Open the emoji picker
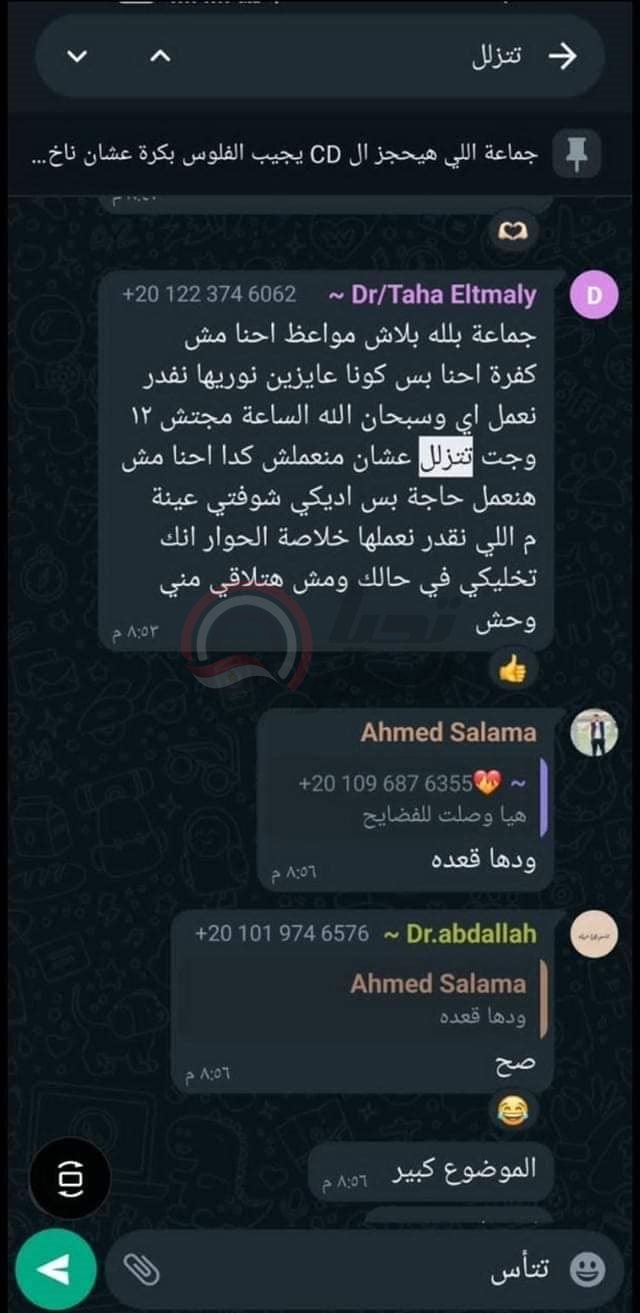 point(587,1269)
